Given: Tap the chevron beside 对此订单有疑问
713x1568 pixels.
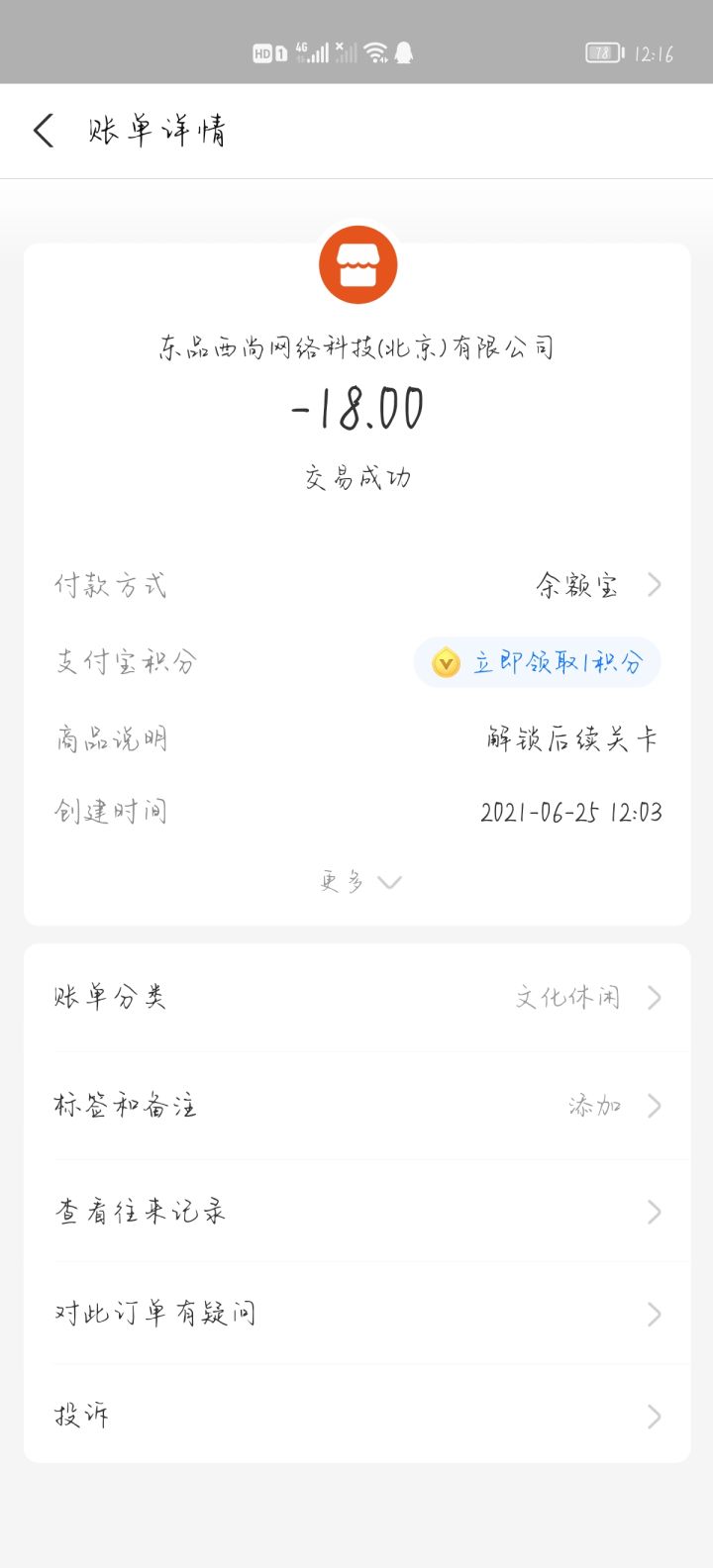Looking at the screenshot, I should coord(654,1314).
